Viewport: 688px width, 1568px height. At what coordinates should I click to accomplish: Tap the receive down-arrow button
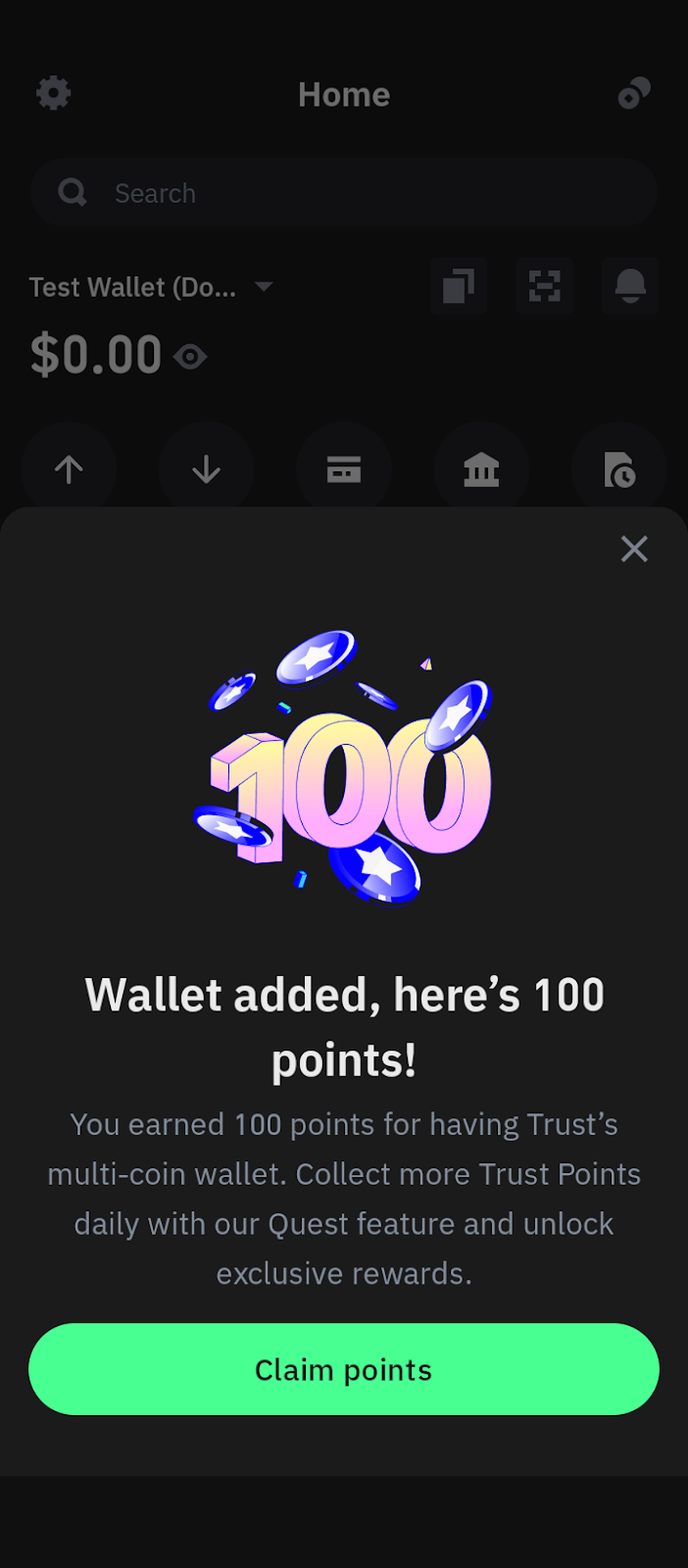[x=206, y=469]
